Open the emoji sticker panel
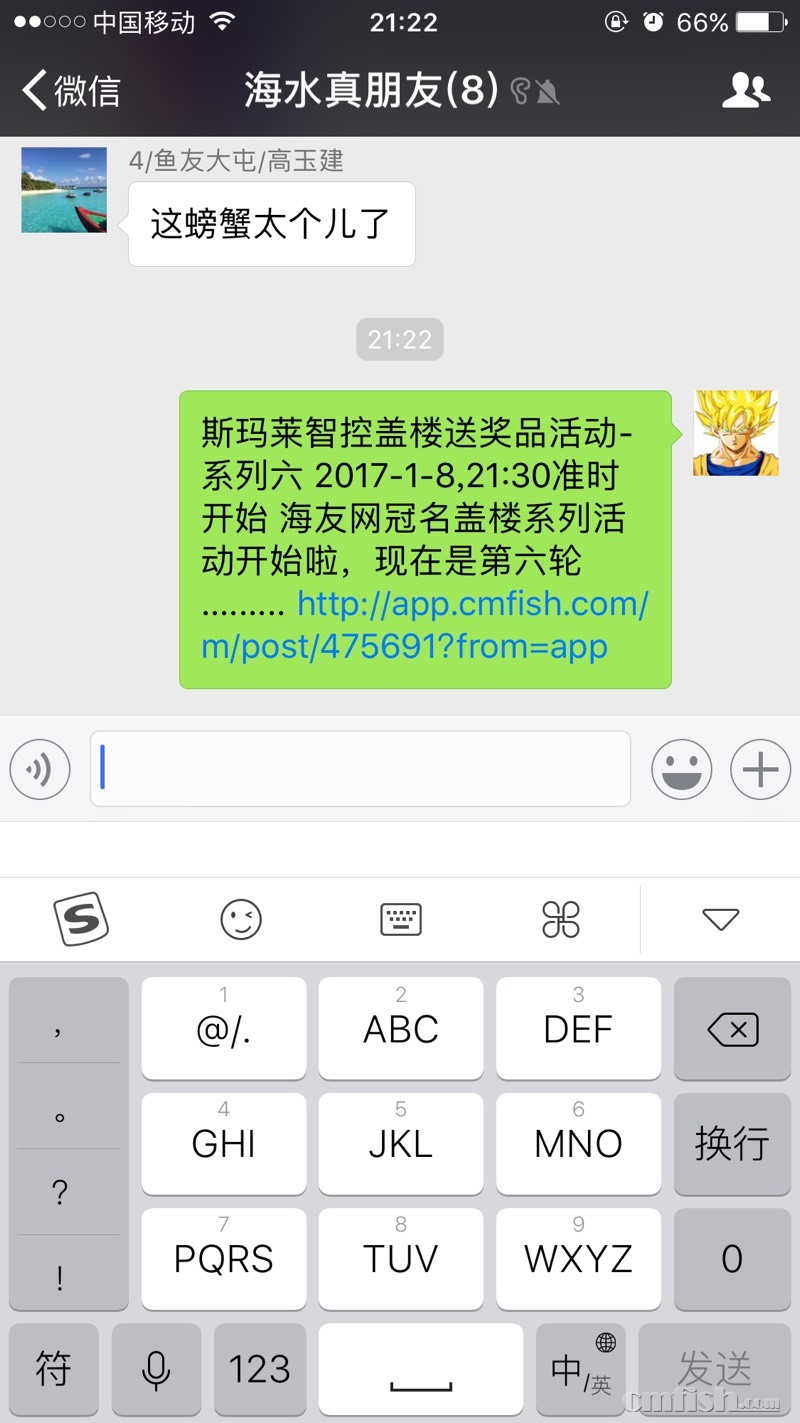 click(x=681, y=769)
